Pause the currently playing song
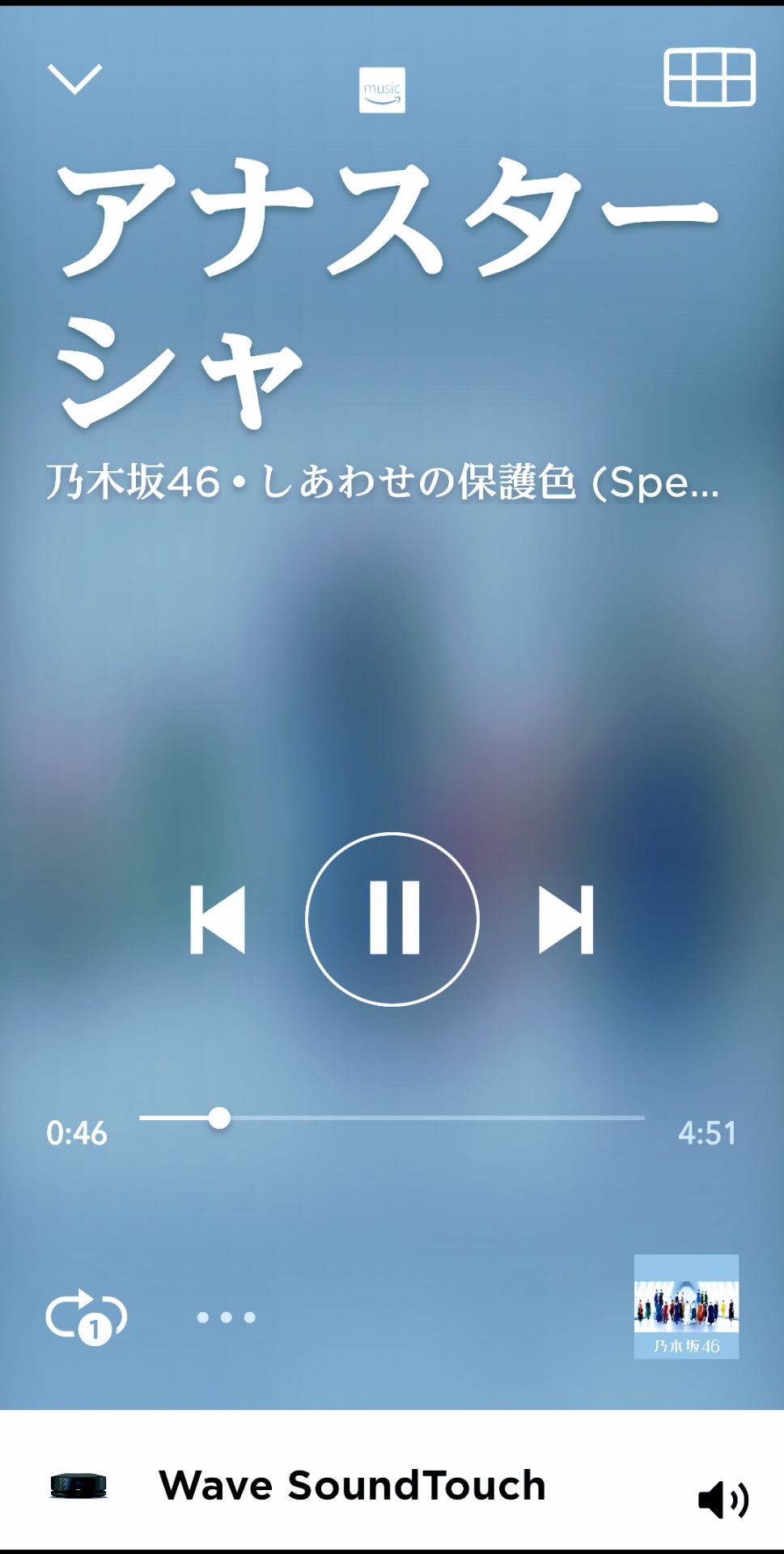The width and height of the screenshot is (784, 1554). (x=392, y=919)
